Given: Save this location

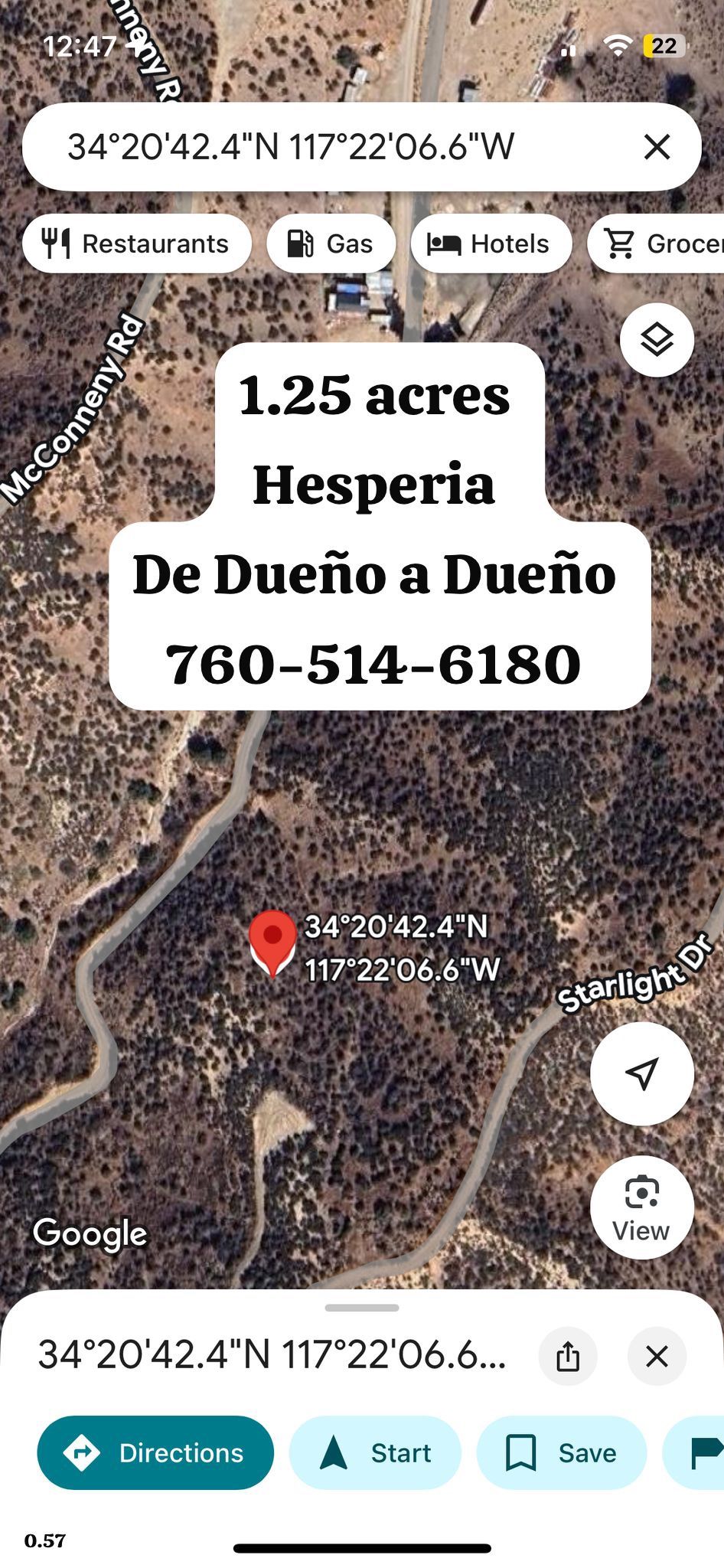Looking at the screenshot, I should click(561, 1452).
